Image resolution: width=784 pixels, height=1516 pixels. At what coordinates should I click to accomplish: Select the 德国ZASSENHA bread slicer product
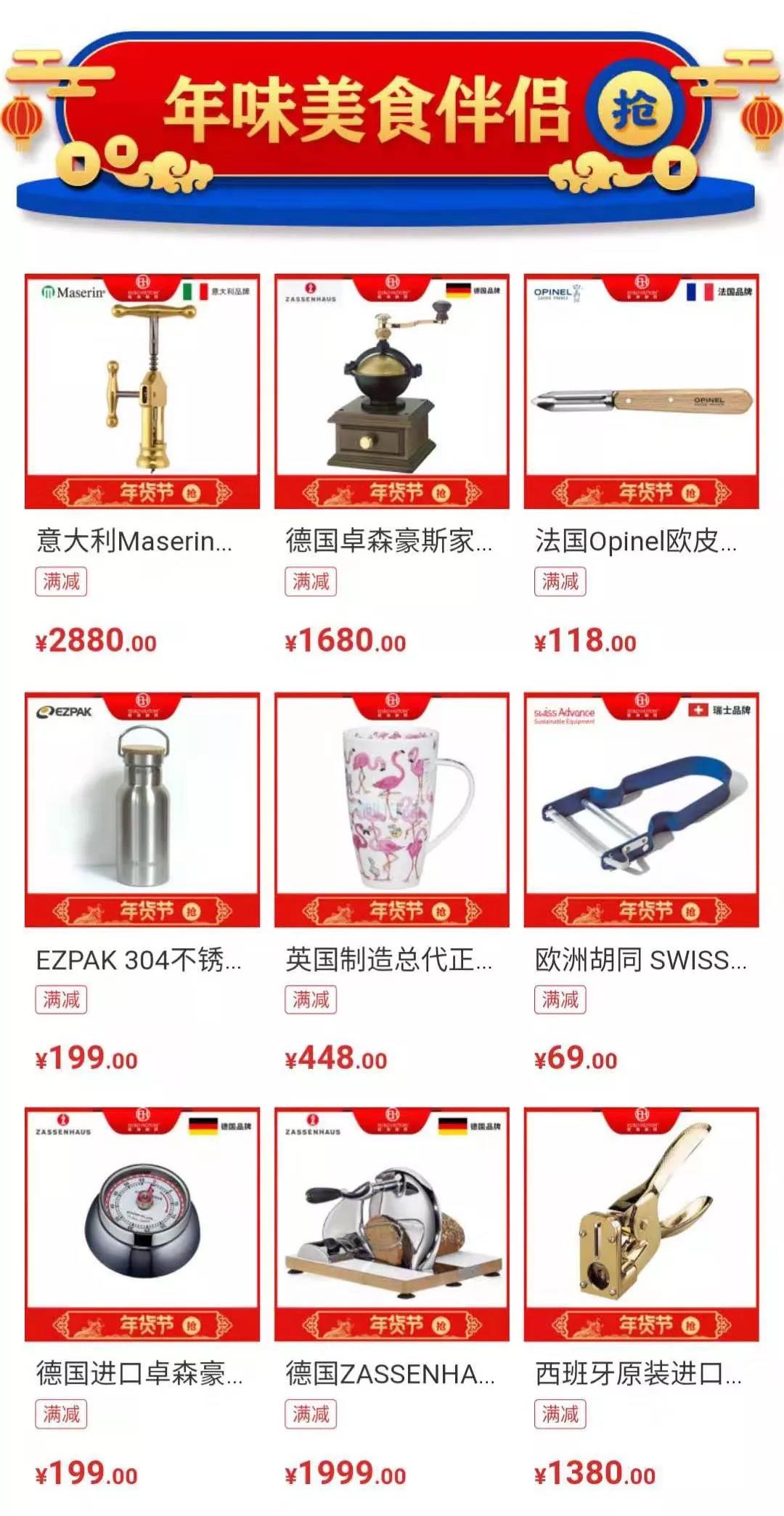click(x=391, y=1223)
